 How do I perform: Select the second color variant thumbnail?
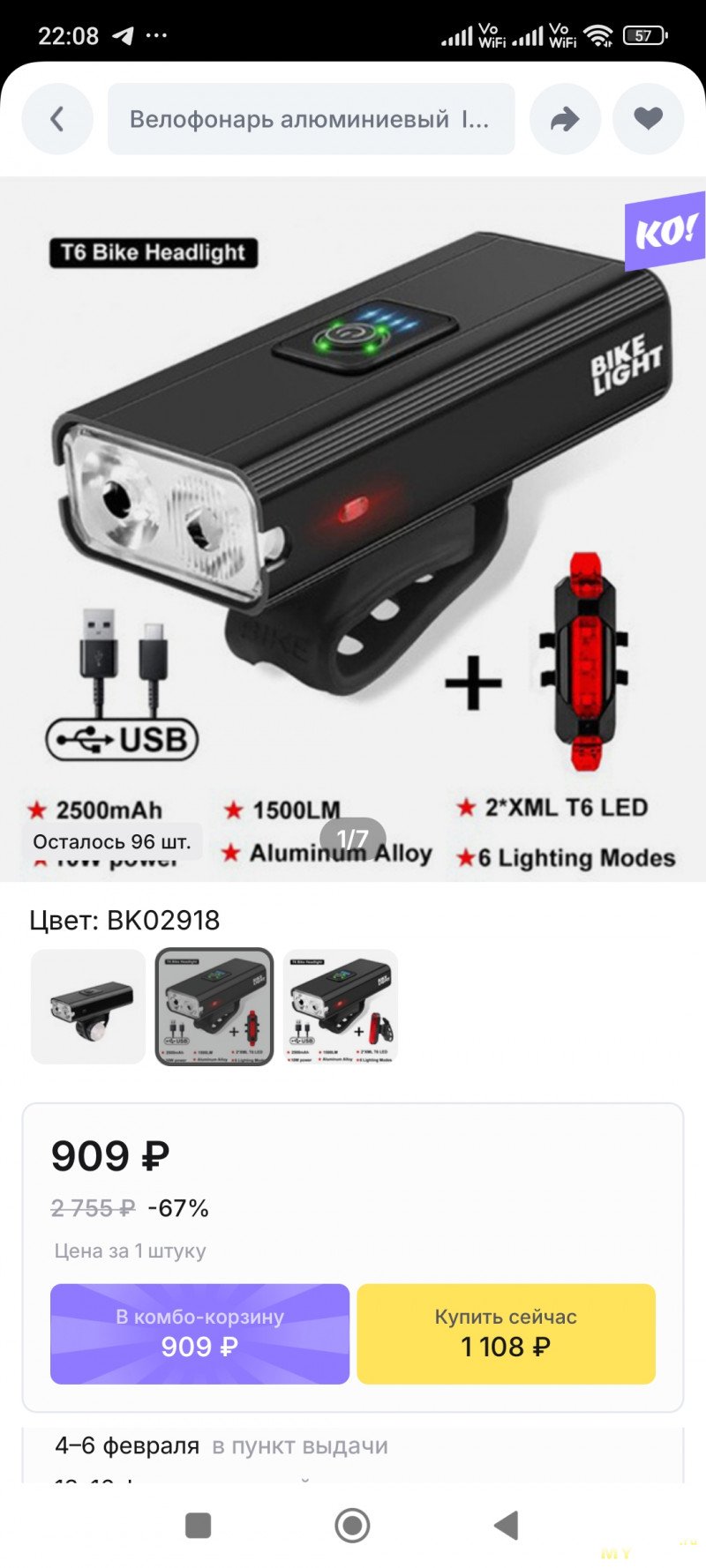(214, 1006)
